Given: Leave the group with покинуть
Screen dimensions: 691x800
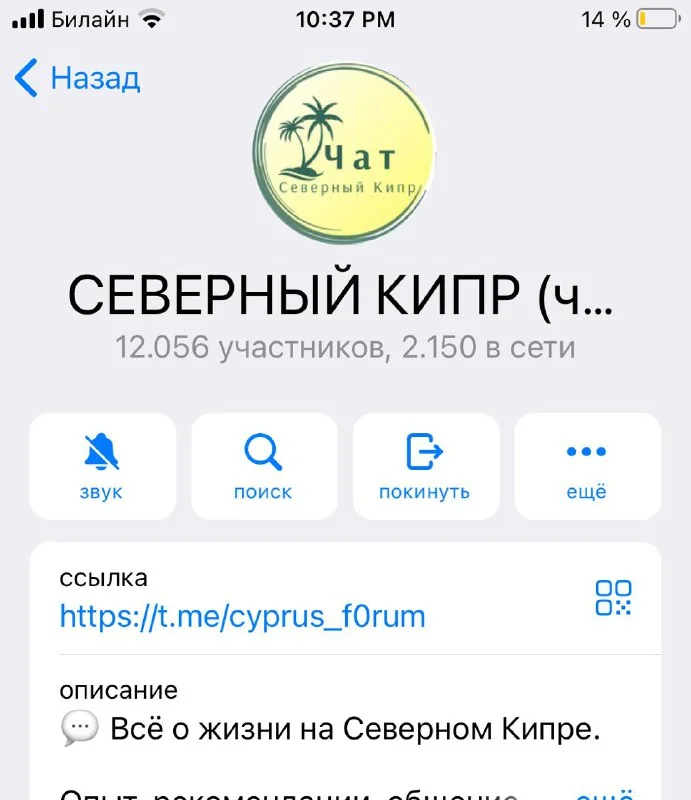Looking at the screenshot, I should (x=424, y=466).
